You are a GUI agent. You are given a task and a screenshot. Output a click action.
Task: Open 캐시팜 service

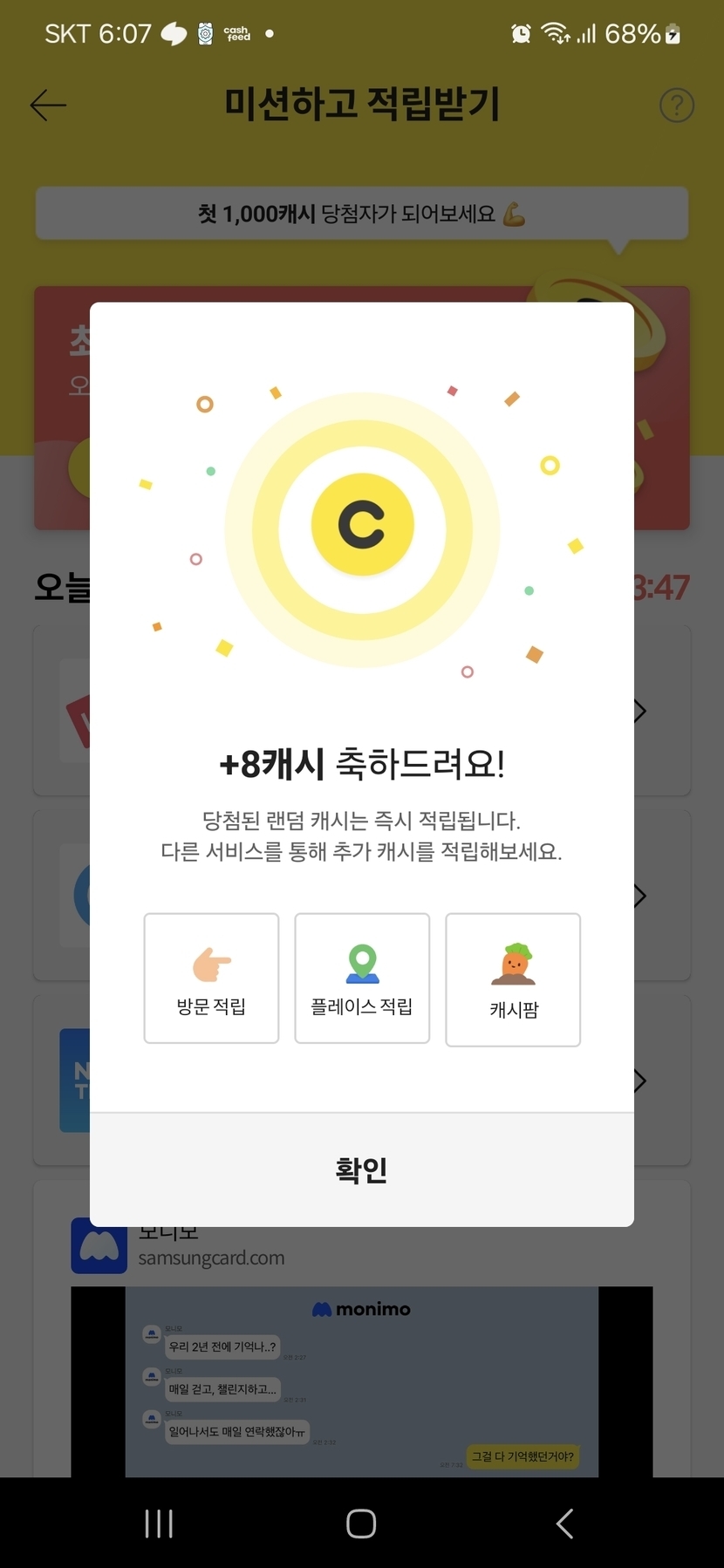click(x=513, y=979)
